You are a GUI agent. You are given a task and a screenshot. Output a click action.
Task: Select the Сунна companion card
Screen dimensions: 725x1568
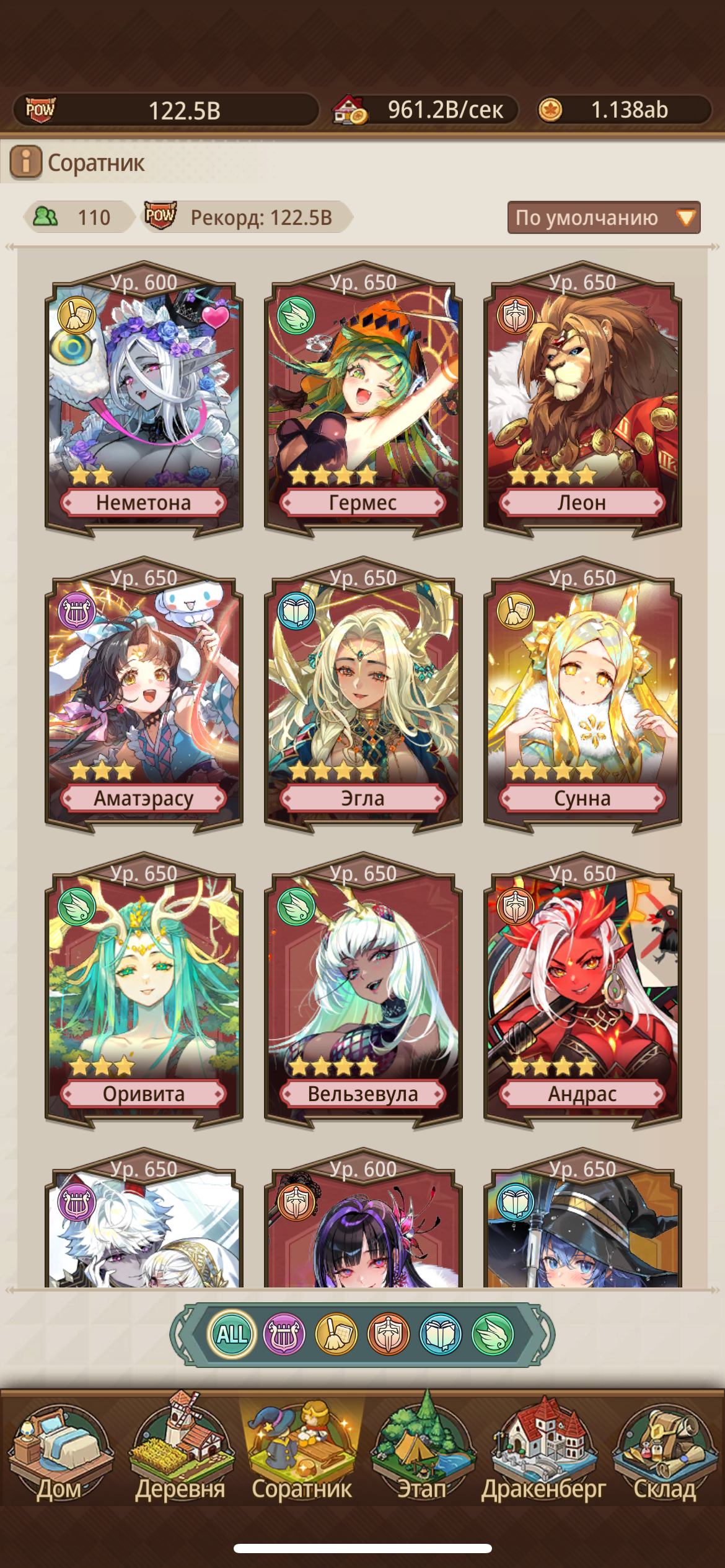pos(582,695)
